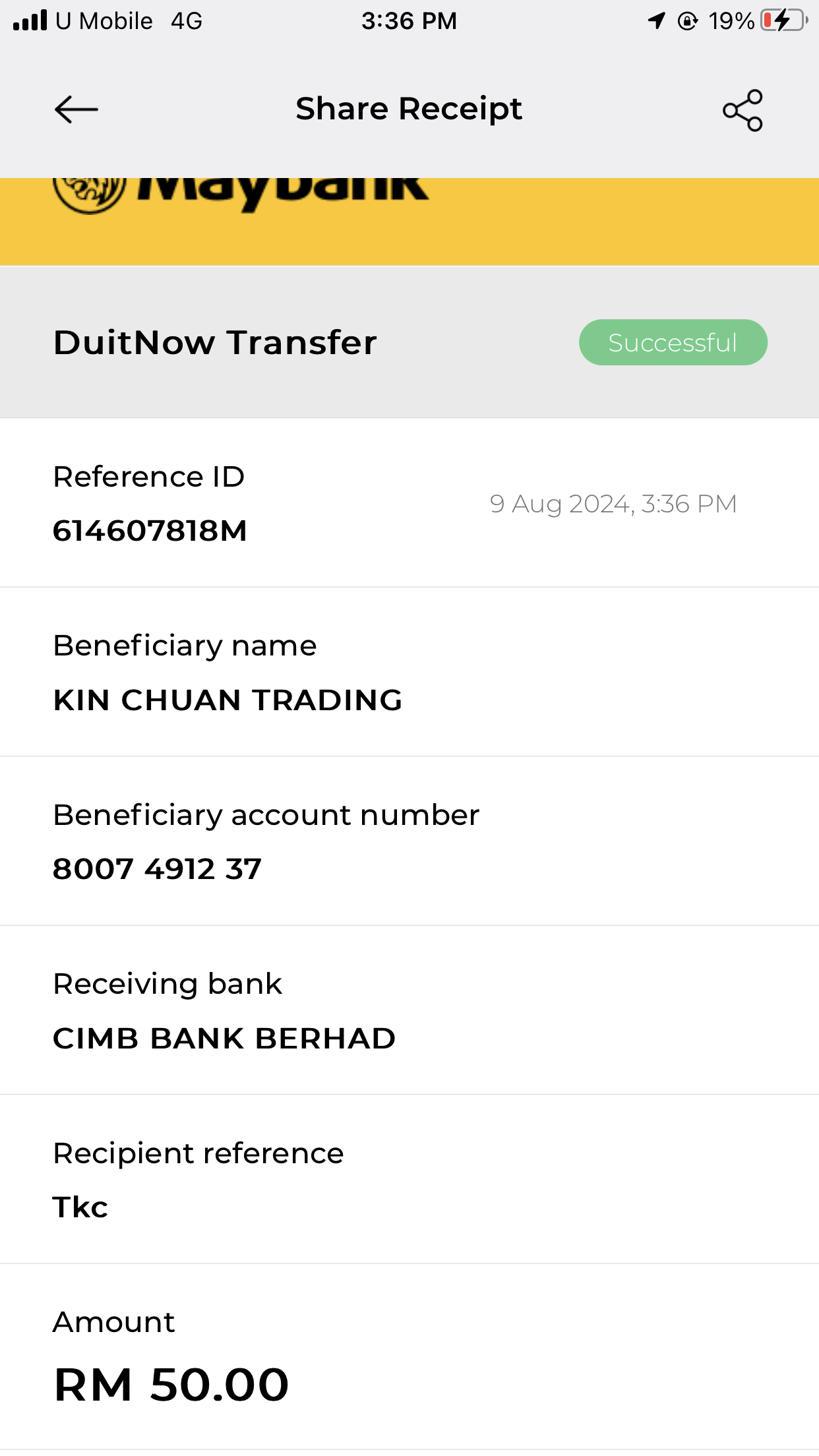The image size is (819, 1456).
Task: Go back using the arrow icon
Action: click(x=76, y=109)
